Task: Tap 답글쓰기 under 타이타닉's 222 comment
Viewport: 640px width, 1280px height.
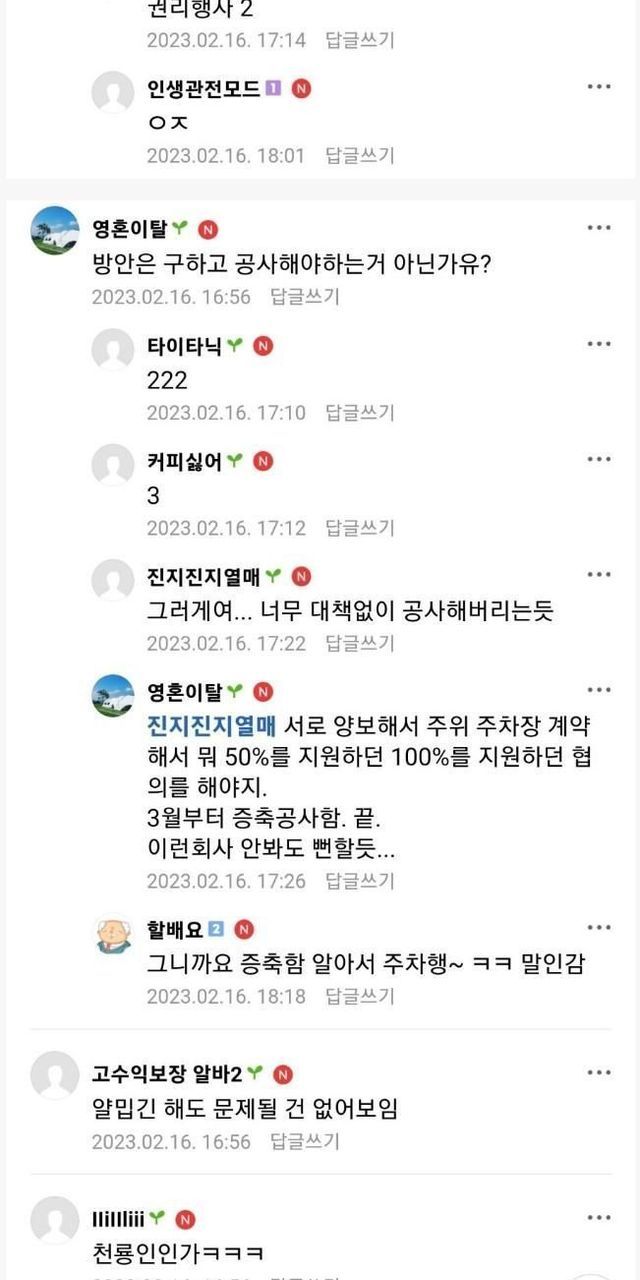Action: click(x=359, y=412)
